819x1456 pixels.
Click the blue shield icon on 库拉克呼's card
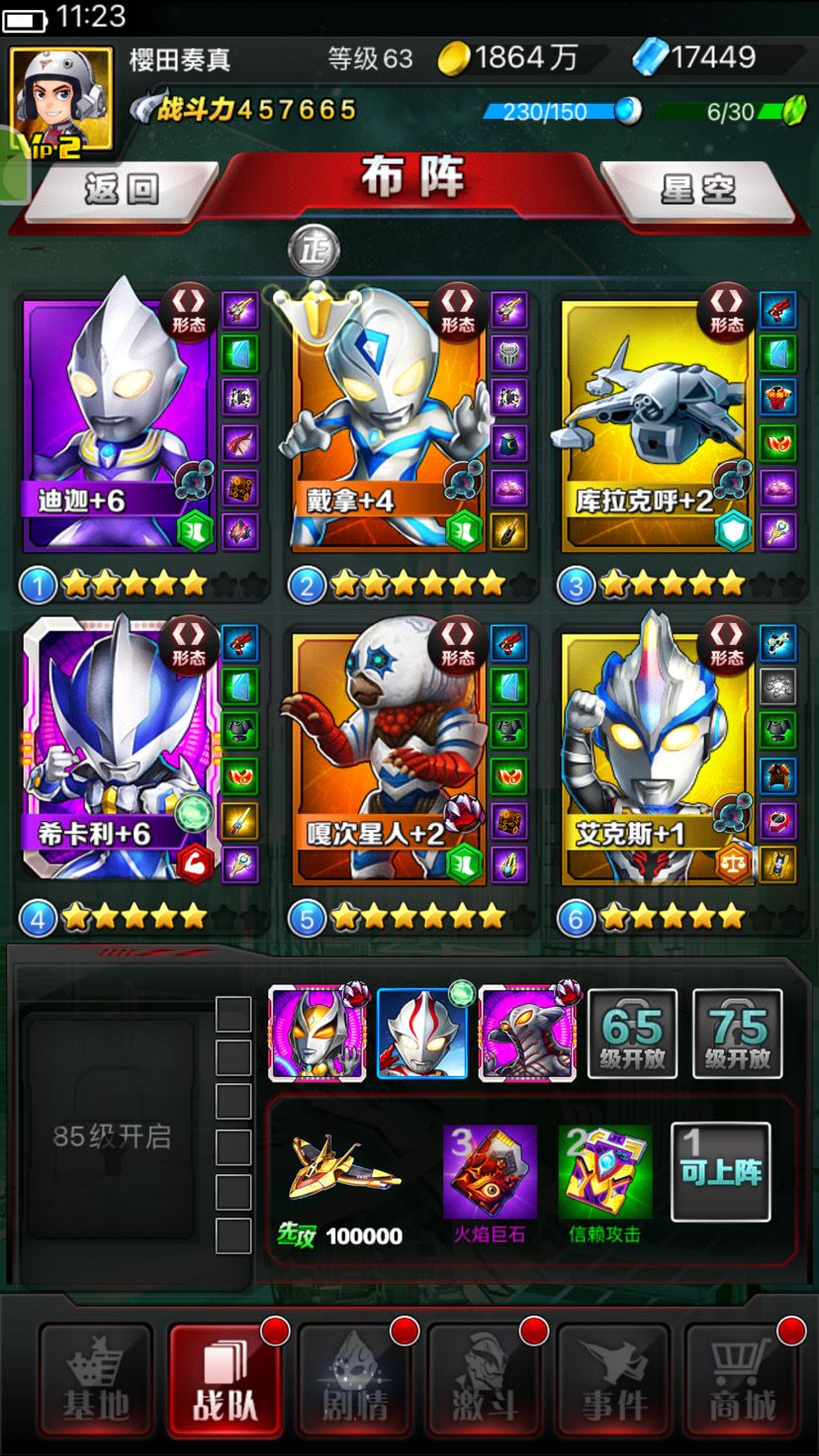point(733,528)
